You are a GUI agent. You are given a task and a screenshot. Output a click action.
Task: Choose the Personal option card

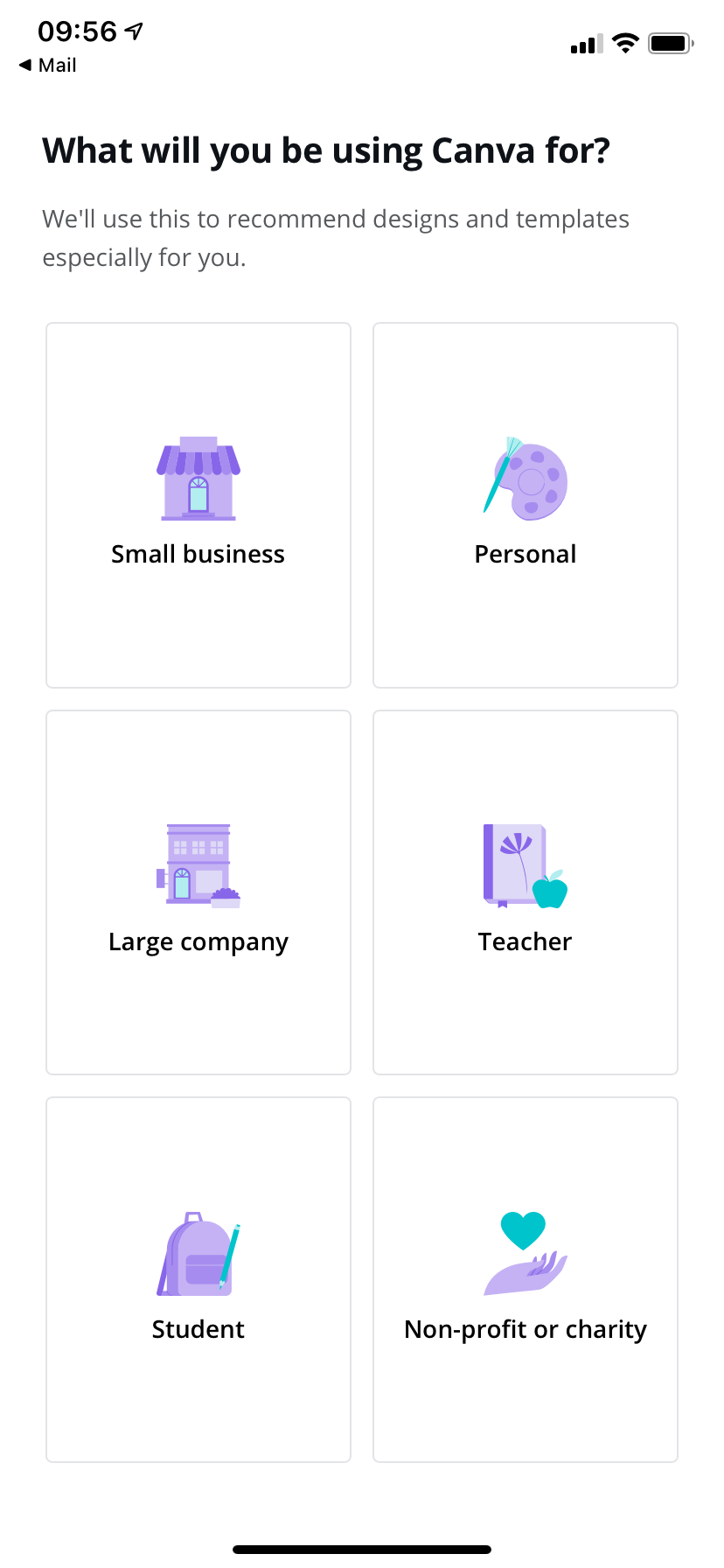point(525,505)
